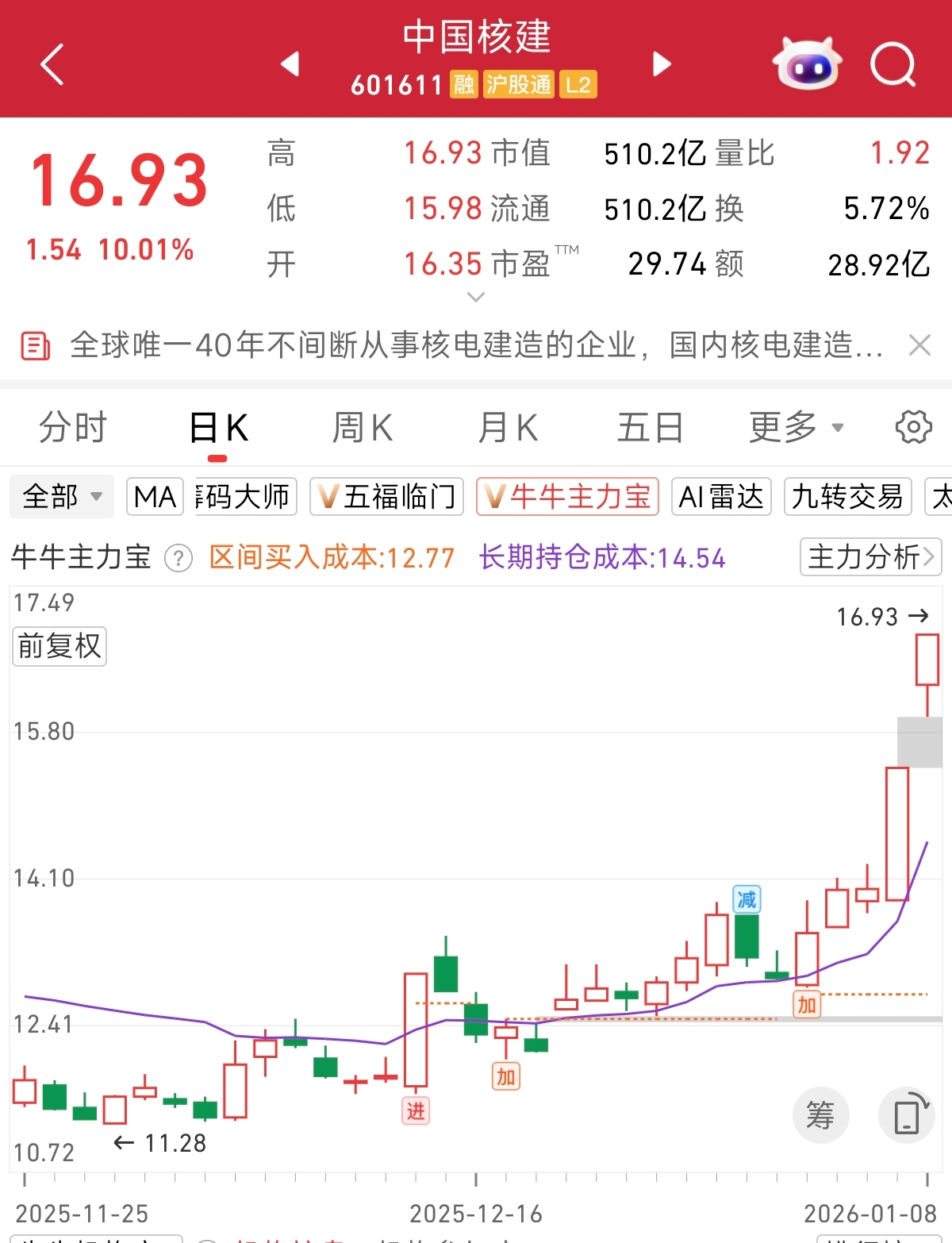Open the robot AI assistant
The height and width of the screenshot is (1243, 952).
point(807,63)
